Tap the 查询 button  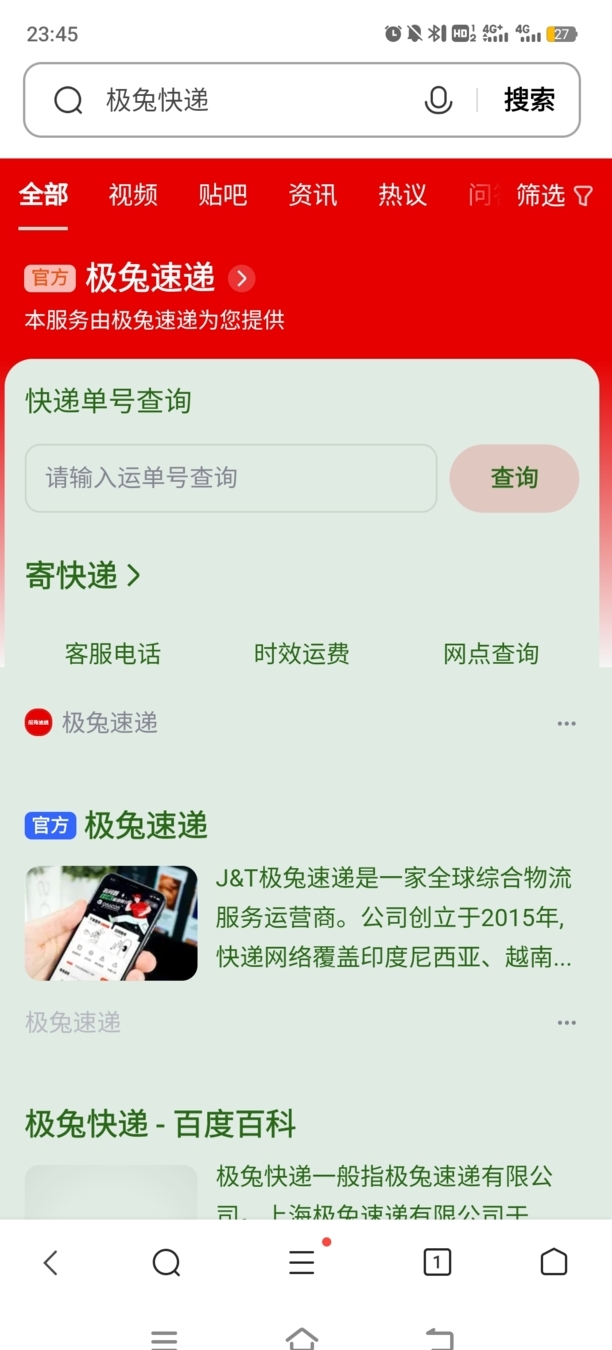[514, 478]
